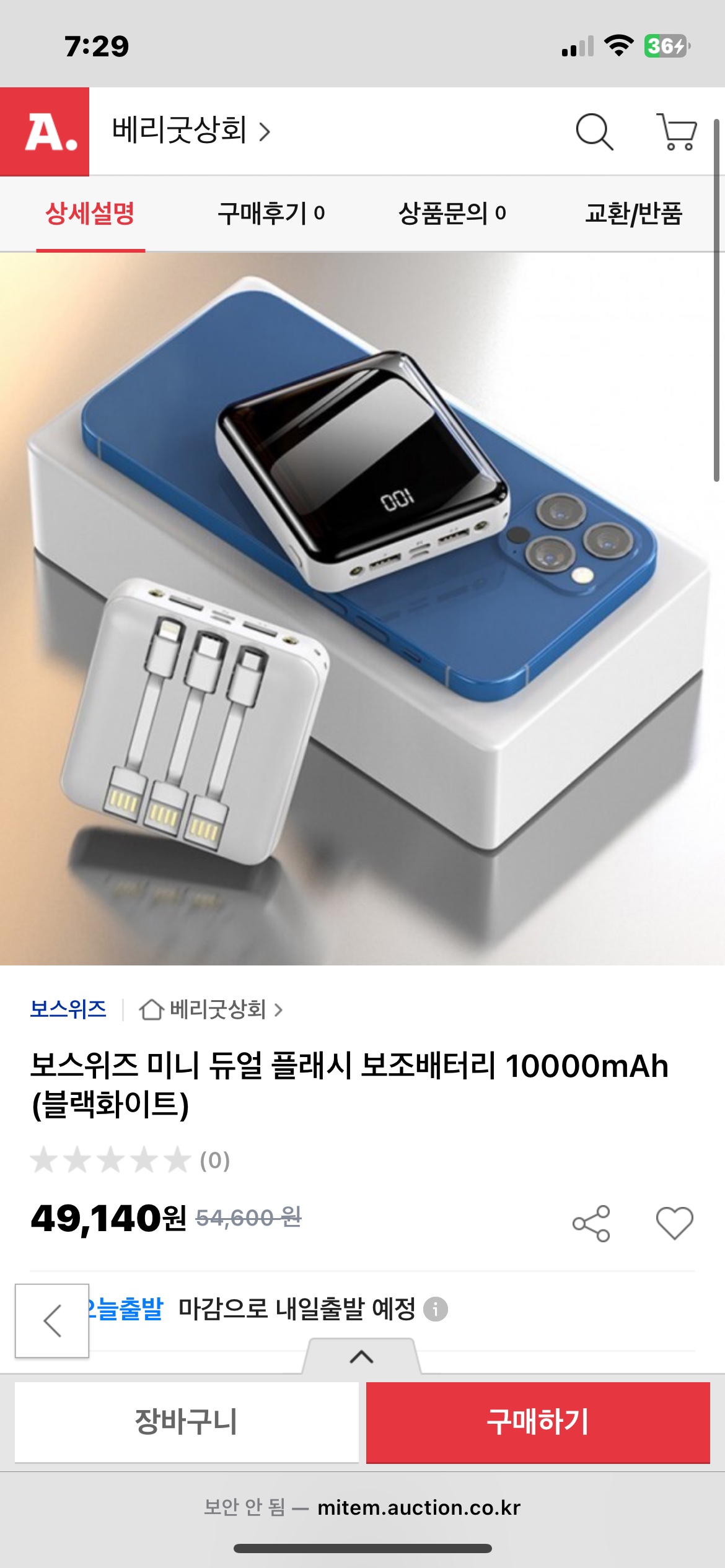Open the Auction home logo
725x1568 pixels.
pyautogui.click(x=45, y=131)
